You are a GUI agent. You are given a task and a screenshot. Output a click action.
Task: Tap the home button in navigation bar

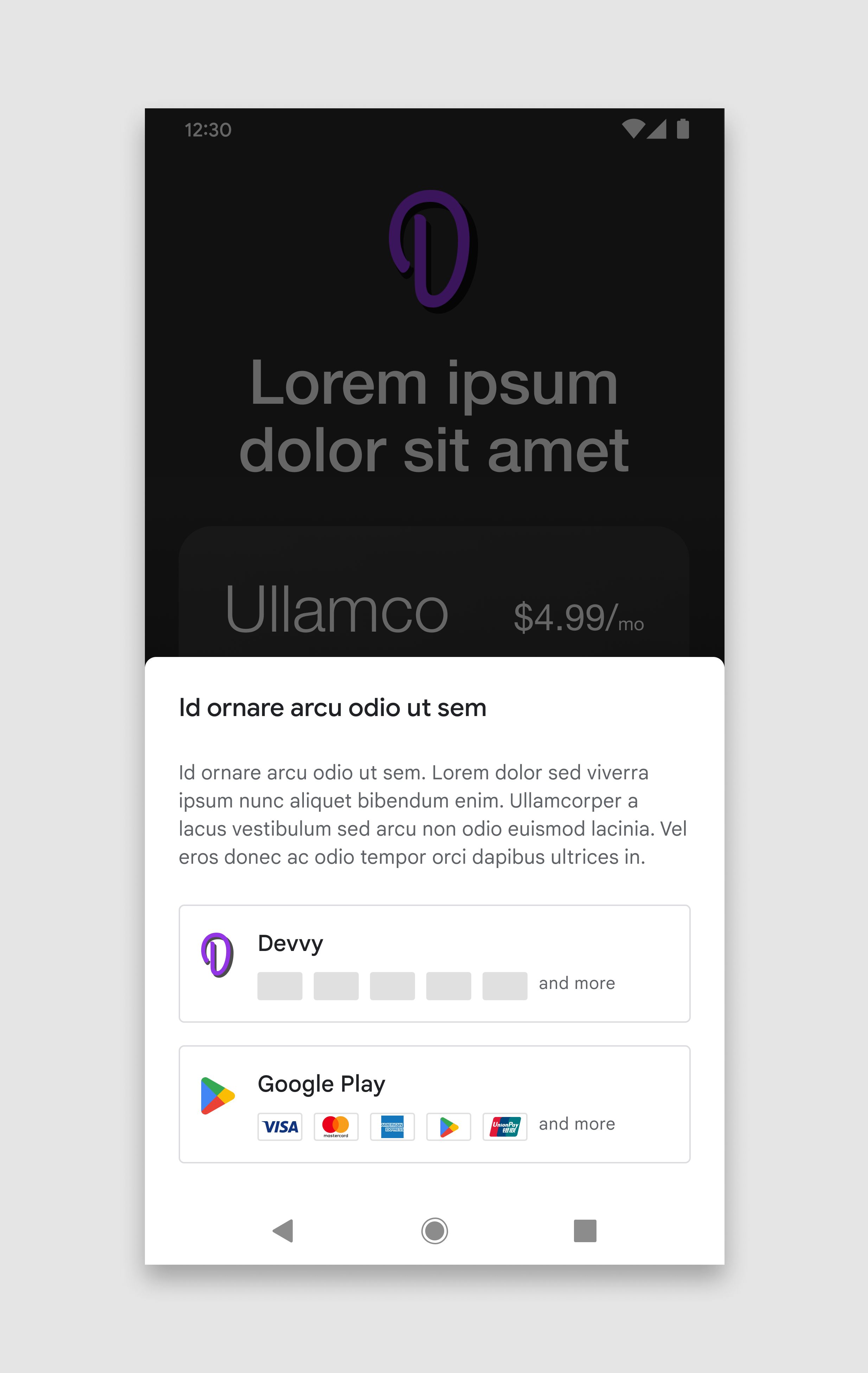pos(434,1231)
